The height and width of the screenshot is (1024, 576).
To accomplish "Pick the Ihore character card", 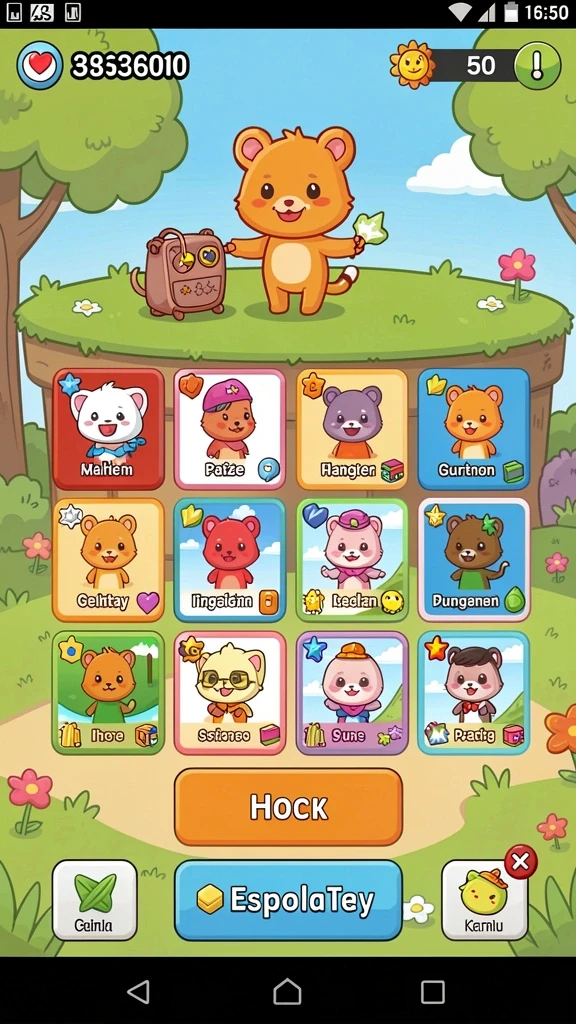I will [108, 692].
